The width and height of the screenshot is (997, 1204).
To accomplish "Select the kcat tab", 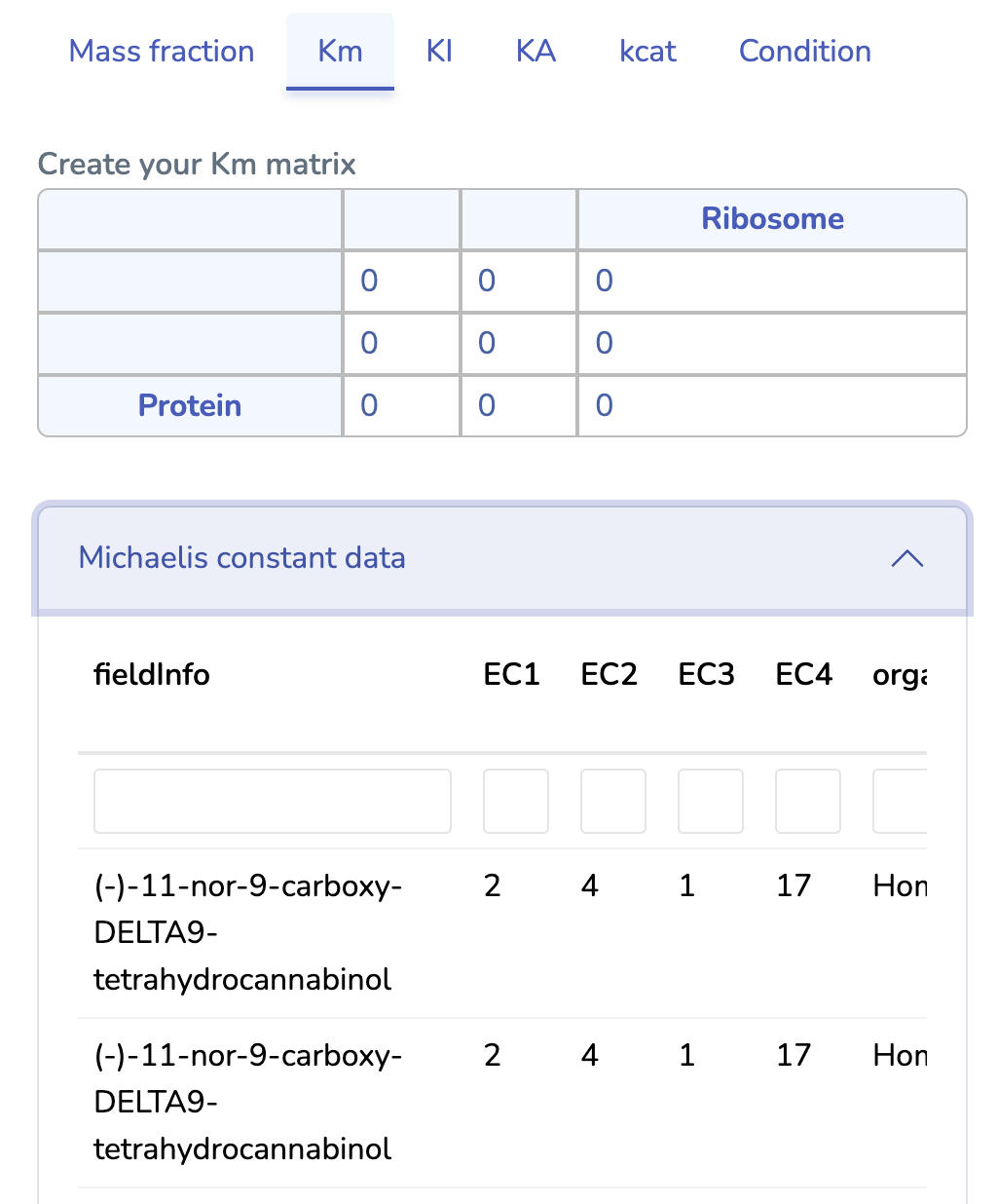I will [646, 51].
